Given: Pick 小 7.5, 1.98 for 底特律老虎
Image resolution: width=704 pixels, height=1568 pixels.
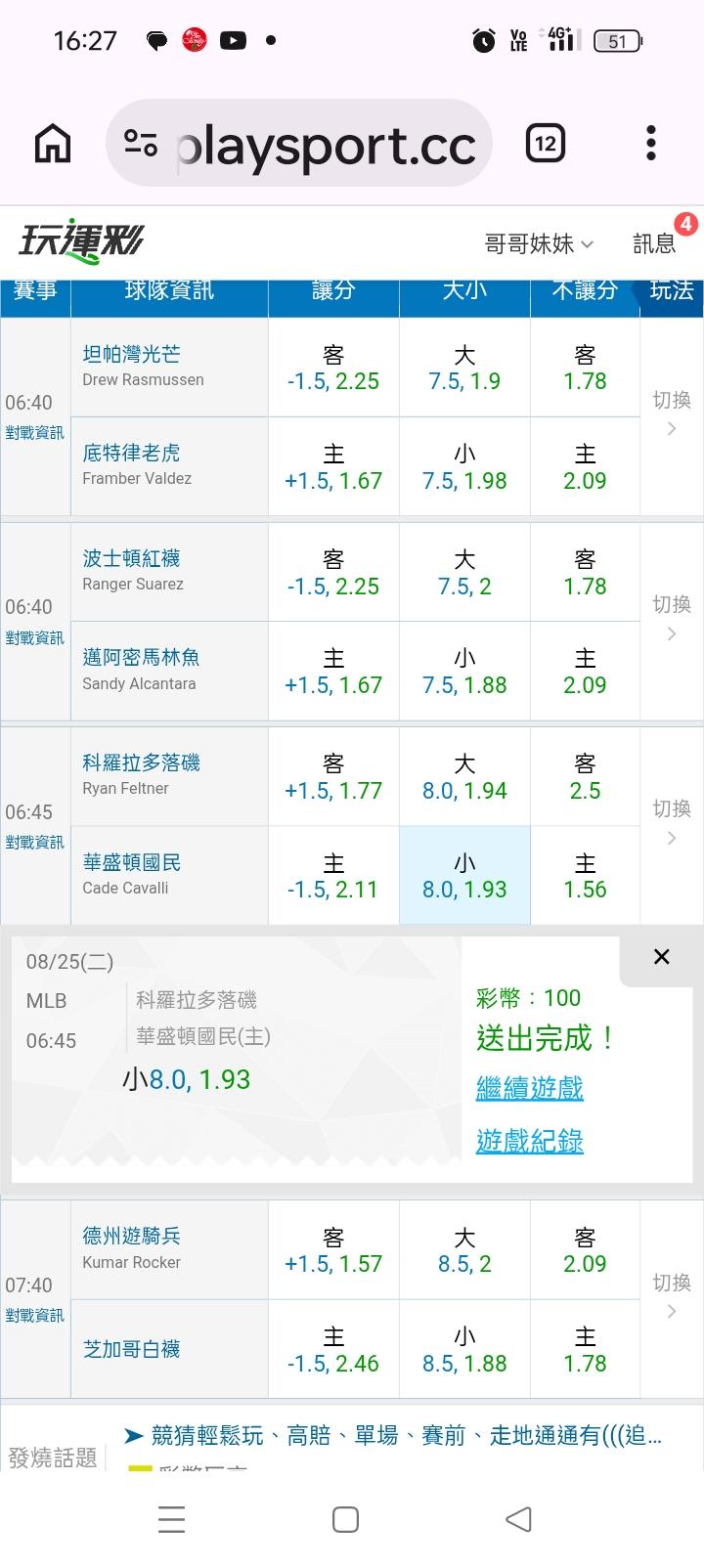Looking at the screenshot, I should point(464,467).
